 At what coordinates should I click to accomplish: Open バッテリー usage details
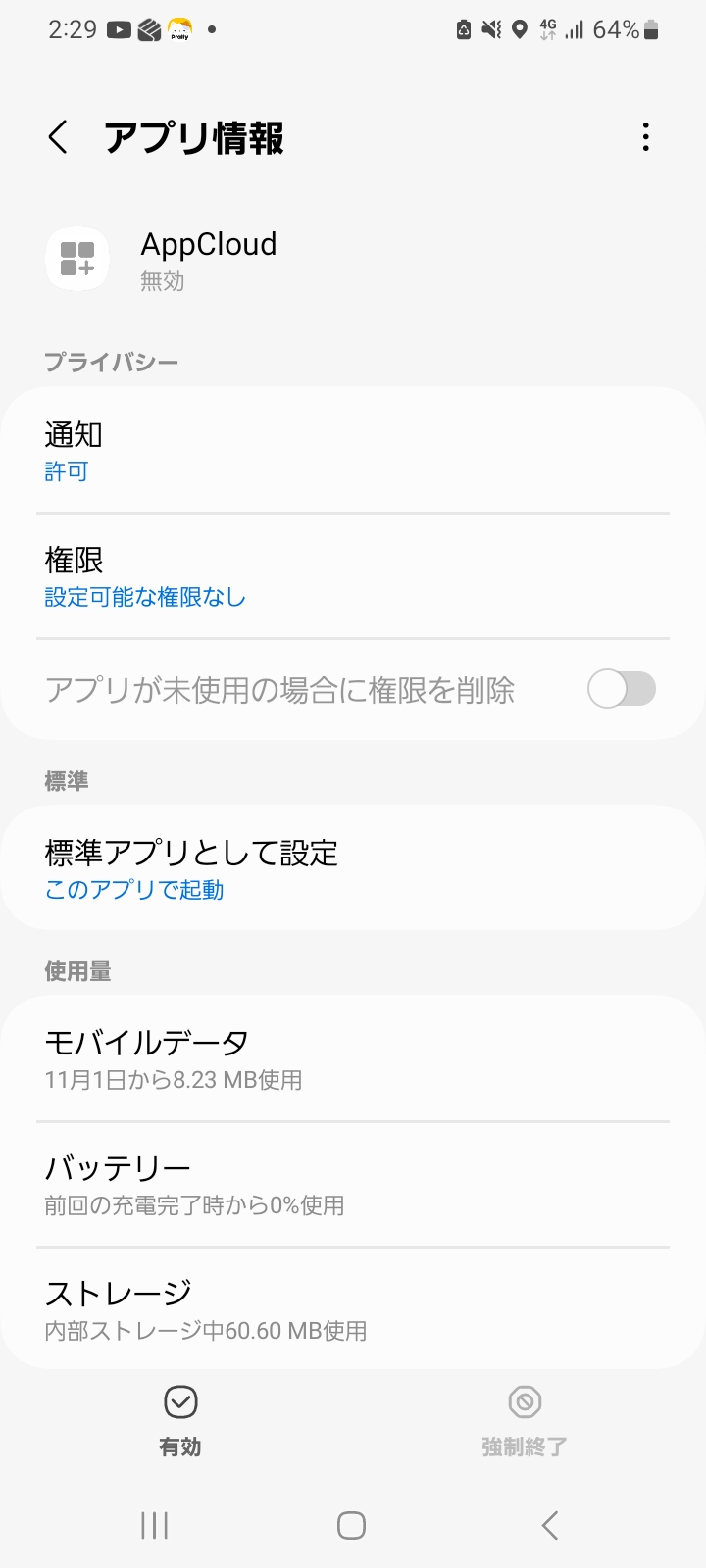click(x=353, y=1184)
